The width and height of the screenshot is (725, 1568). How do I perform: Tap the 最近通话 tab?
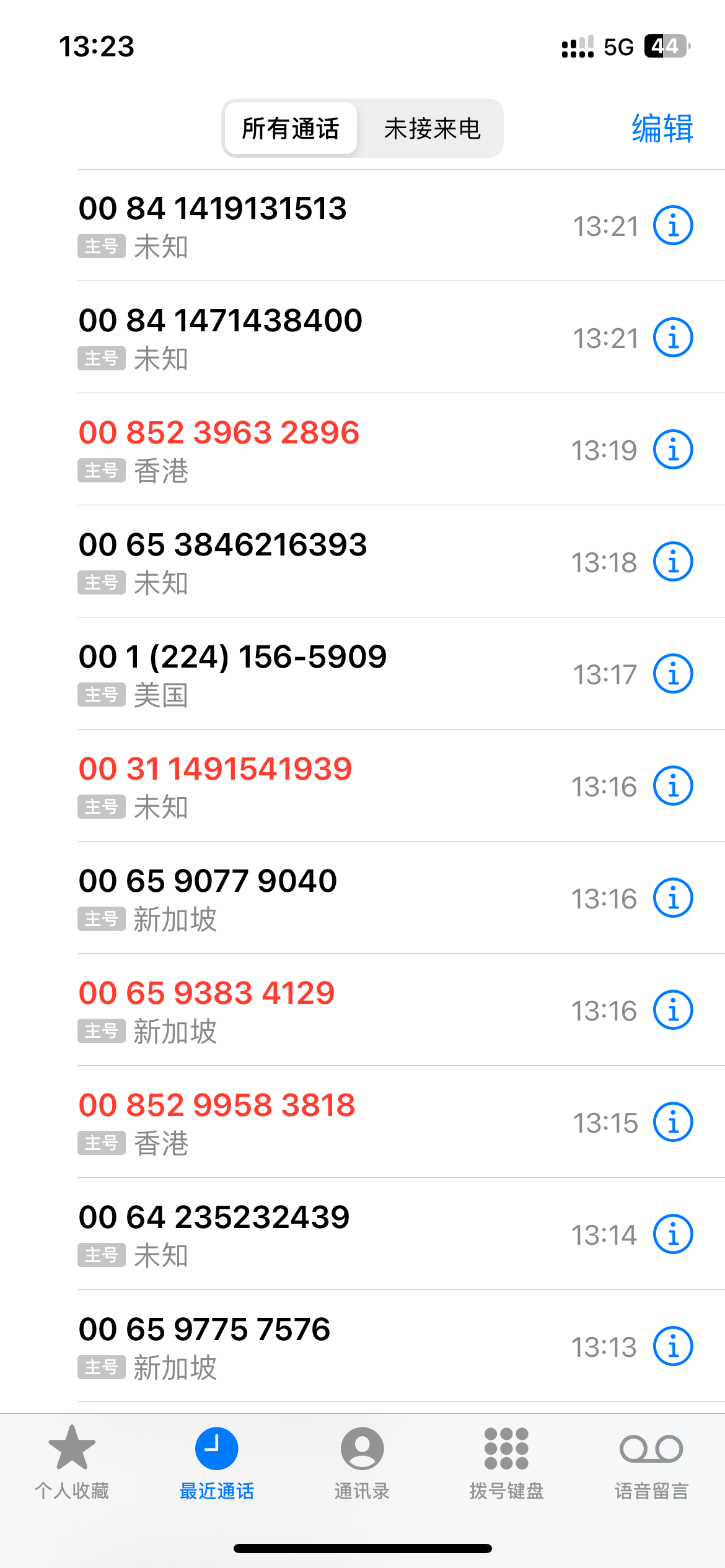(x=216, y=1461)
